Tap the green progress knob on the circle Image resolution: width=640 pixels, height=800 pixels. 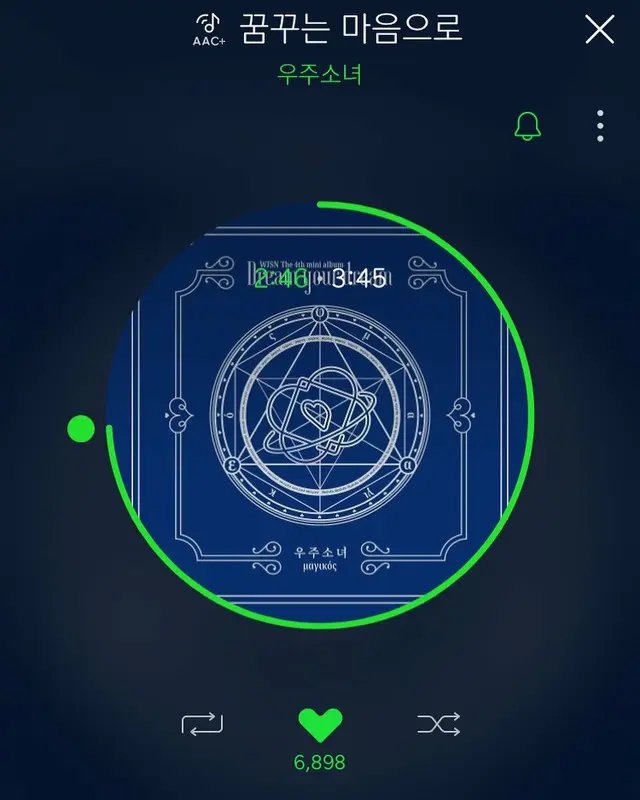tap(81, 430)
